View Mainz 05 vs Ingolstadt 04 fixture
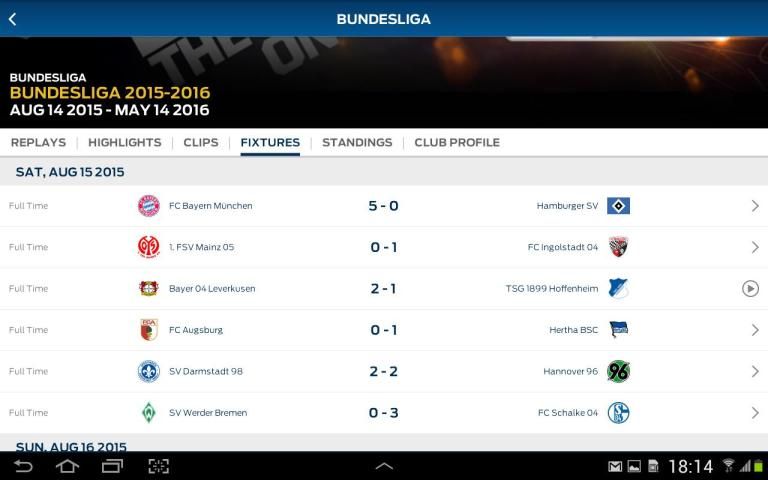Image resolution: width=768 pixels, height=480 pixels. tap(384, 247)
